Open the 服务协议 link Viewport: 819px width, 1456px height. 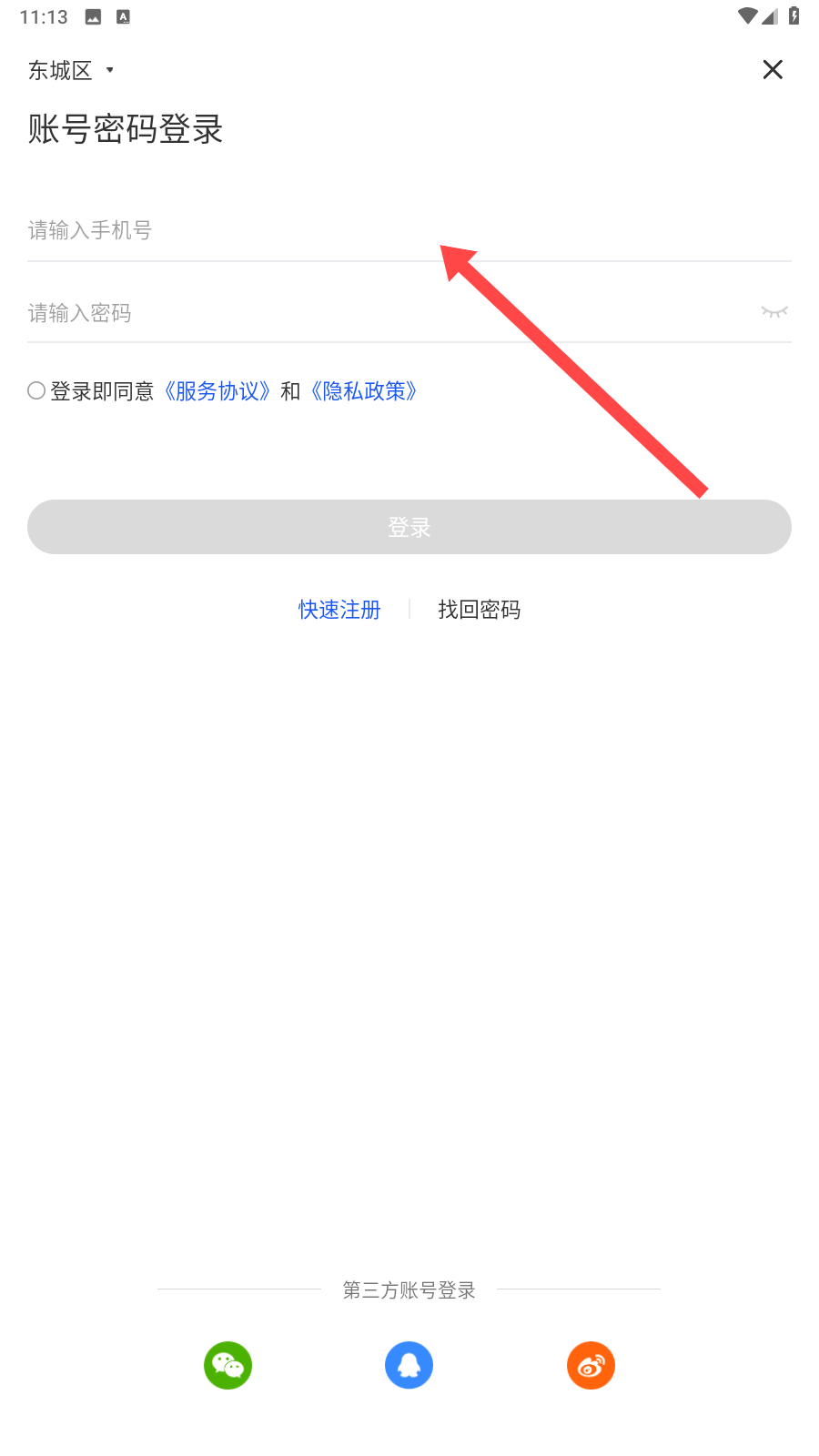[x=217, y=391]
